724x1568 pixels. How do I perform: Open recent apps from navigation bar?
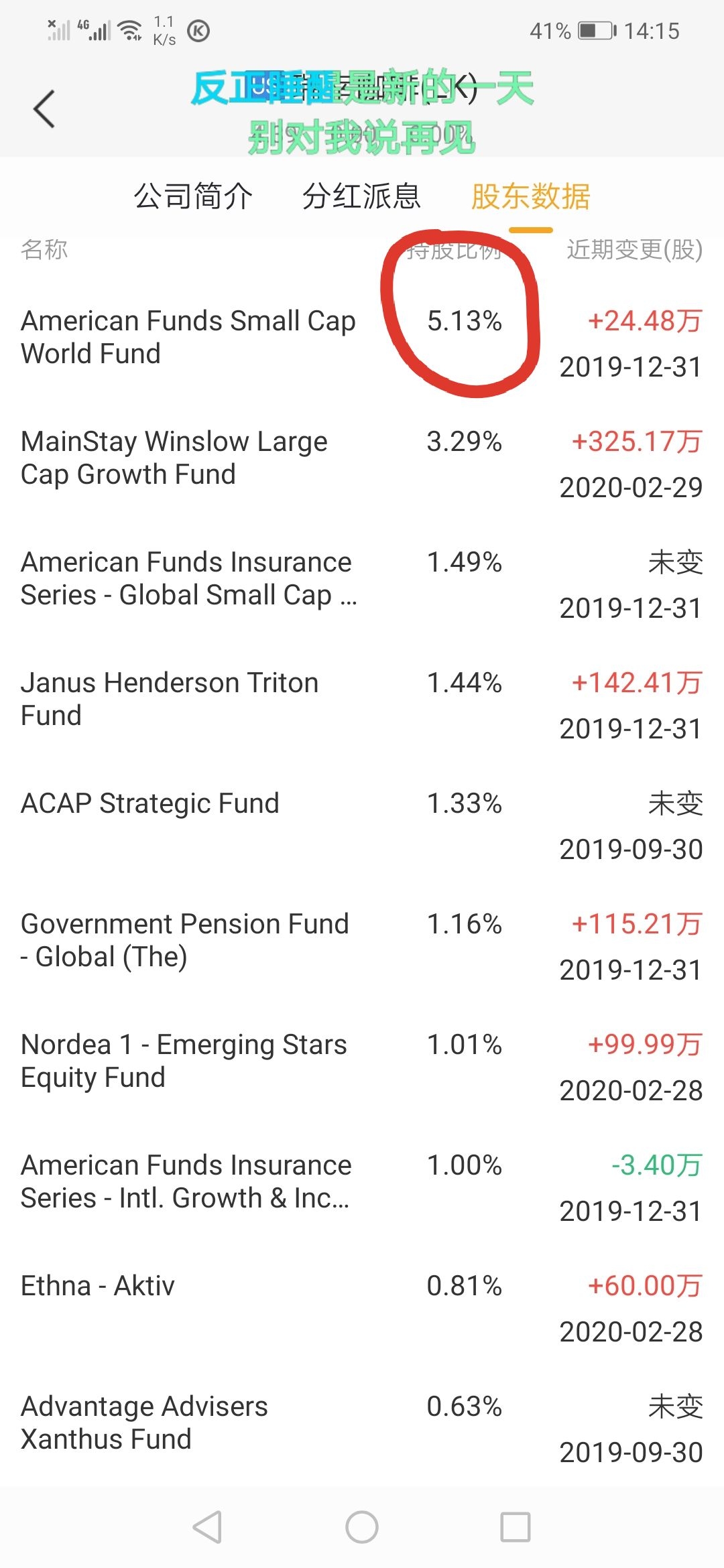[x=516, y=1527]
